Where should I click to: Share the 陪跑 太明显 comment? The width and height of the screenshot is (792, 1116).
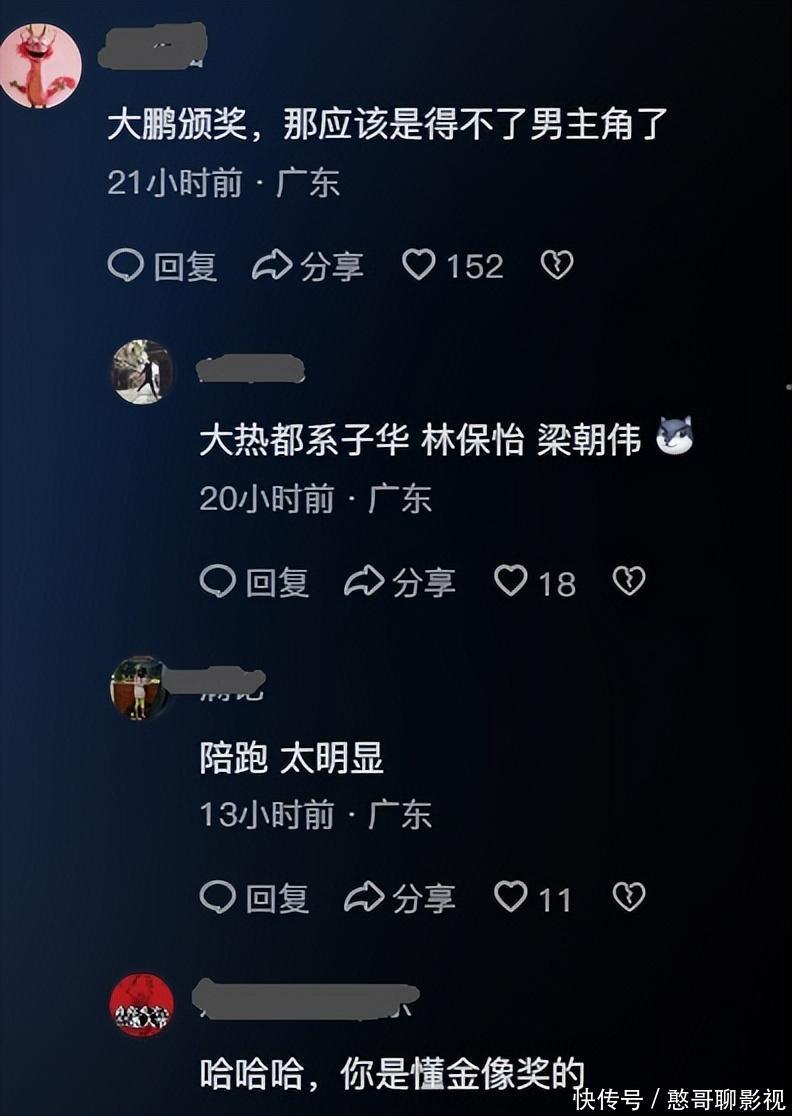(400, 898)
